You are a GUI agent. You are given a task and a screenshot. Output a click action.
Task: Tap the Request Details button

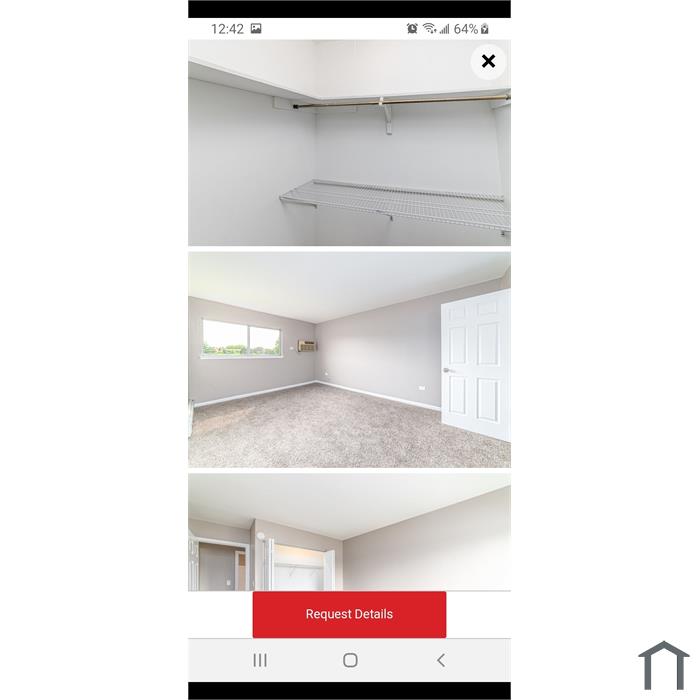pos(349,614)
